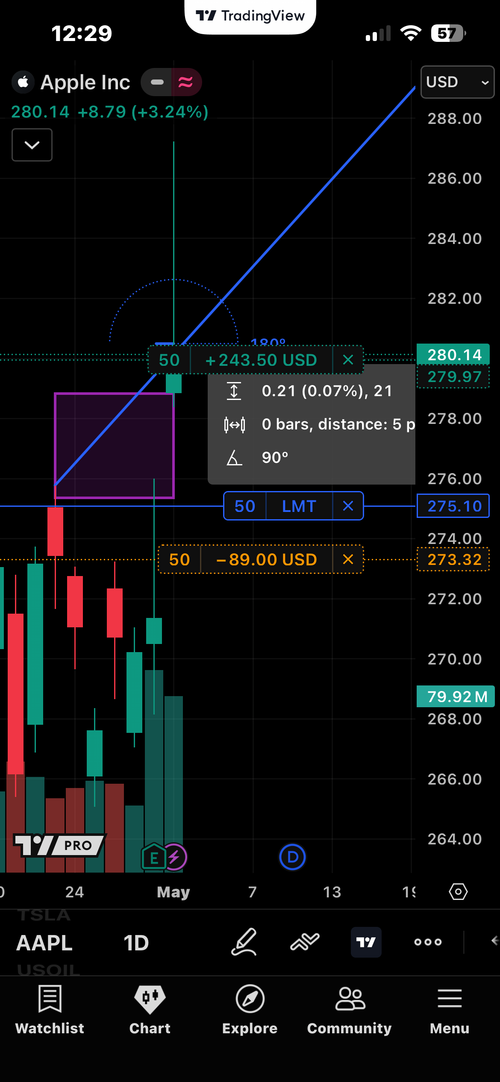Open the three-dot more options
The width and height of the screenshot is (500, 1082).
point(428,942)
